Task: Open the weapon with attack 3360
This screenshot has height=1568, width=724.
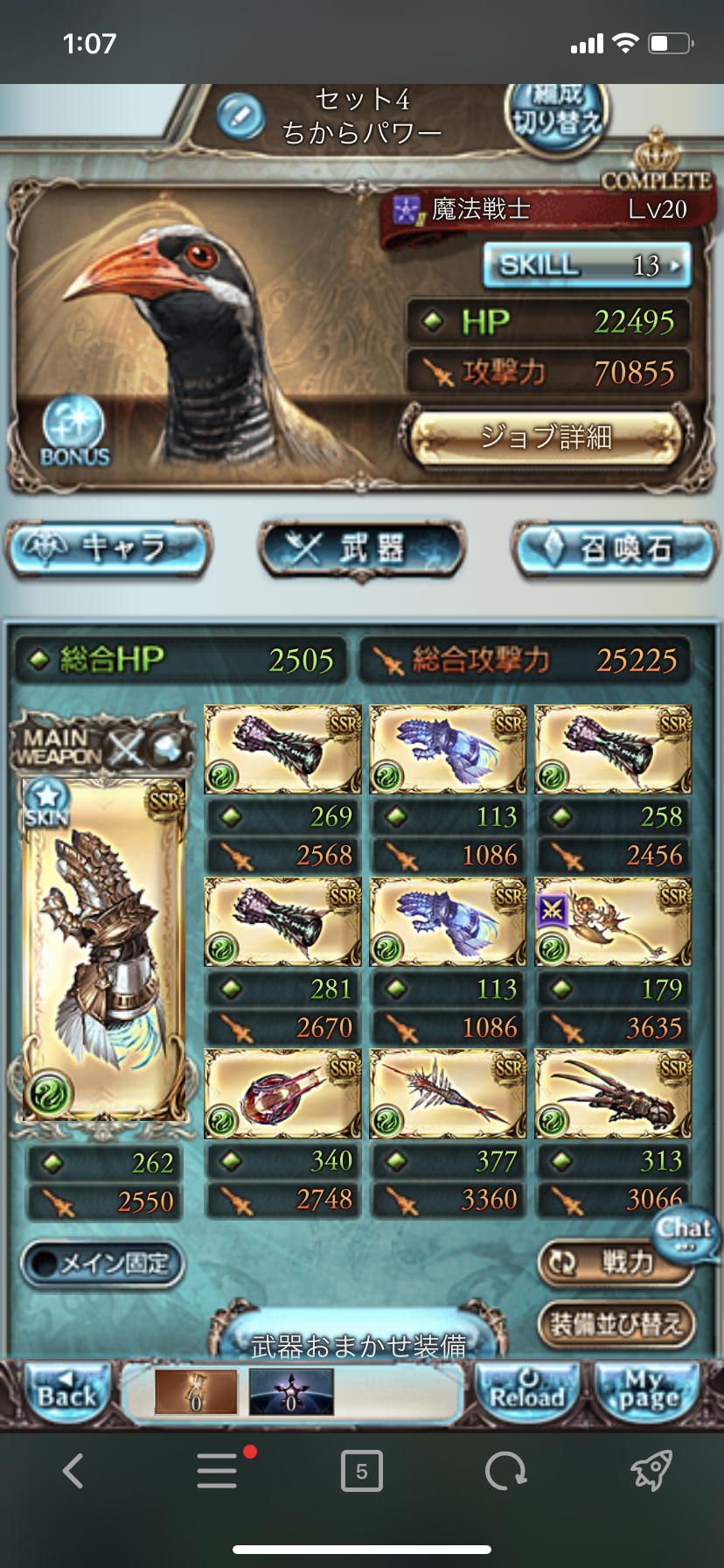Action: (x=448, y=1094)
